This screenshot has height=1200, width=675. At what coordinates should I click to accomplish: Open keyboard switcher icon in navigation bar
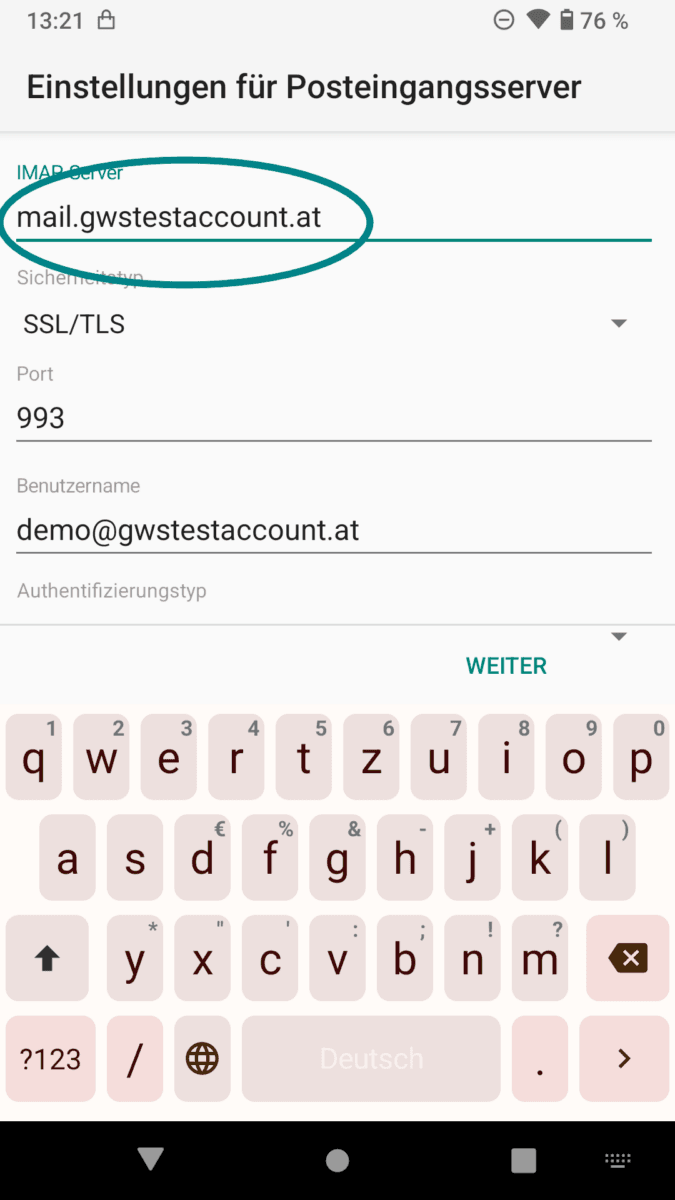pos(618,1160)
